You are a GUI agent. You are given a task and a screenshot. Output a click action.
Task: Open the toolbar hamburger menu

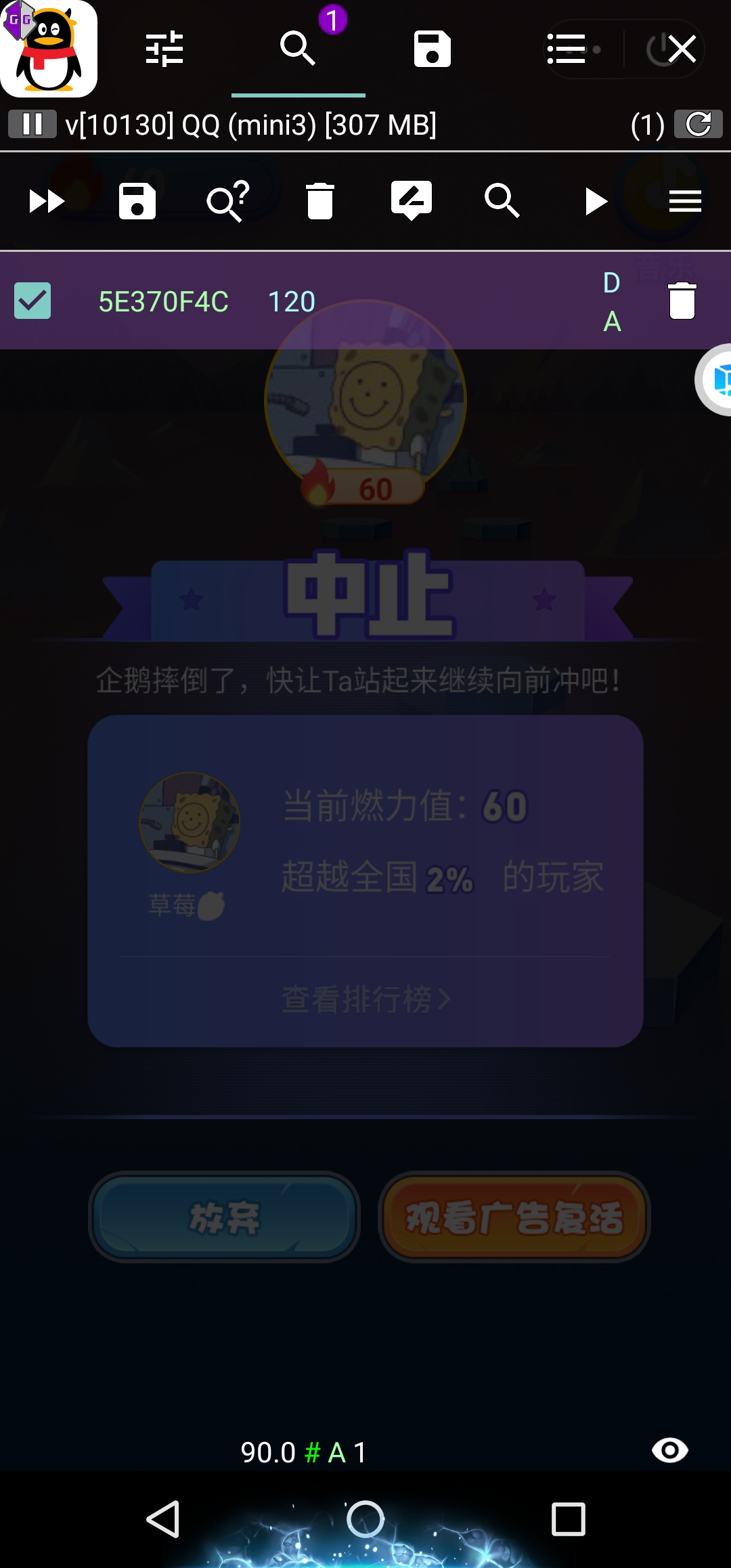point(685,202)
